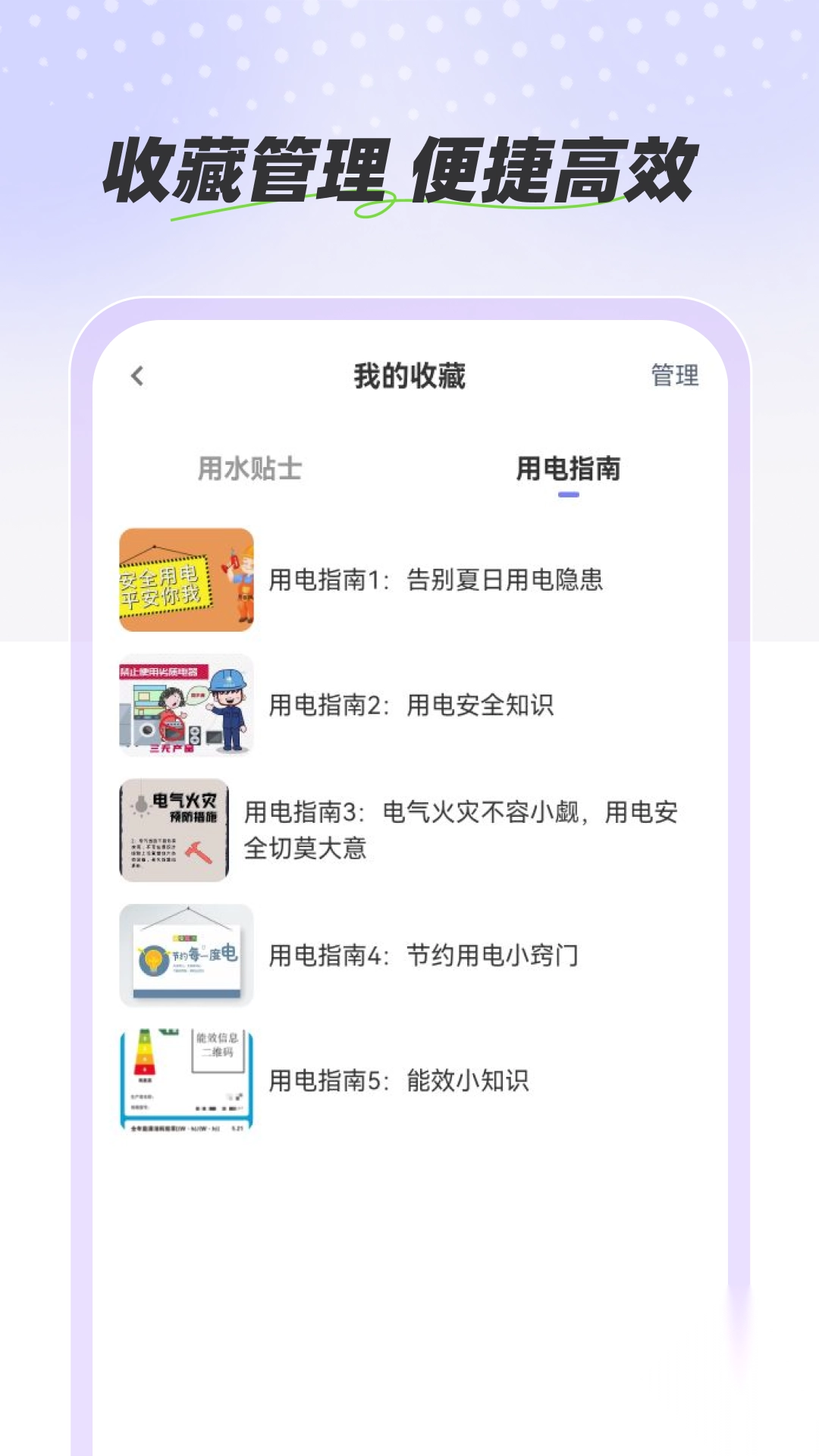Screen dimensions: 819x1456
Task: Click the 我的收藏 page title
Action: coord(409,376)
